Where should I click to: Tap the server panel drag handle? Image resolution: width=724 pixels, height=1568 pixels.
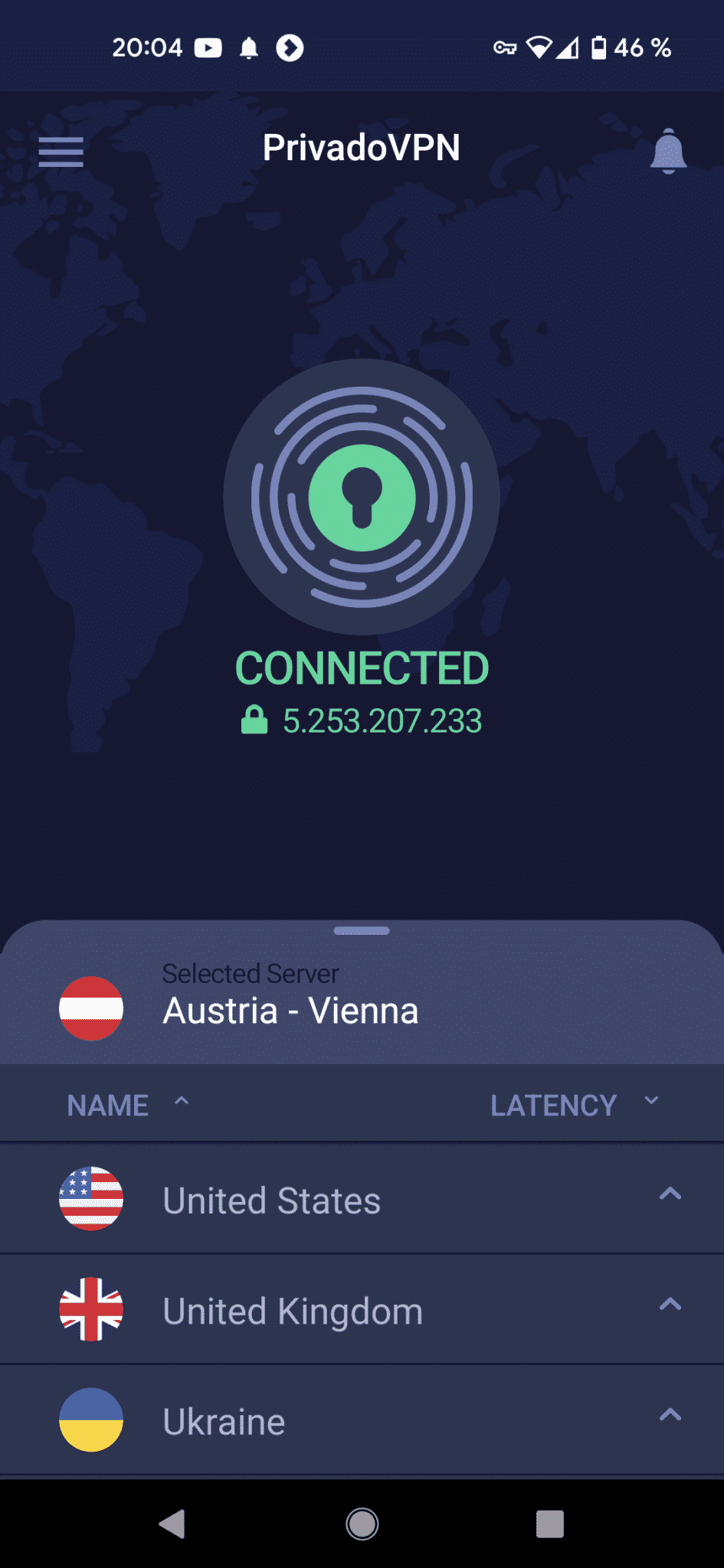click(x=362, y=931)
